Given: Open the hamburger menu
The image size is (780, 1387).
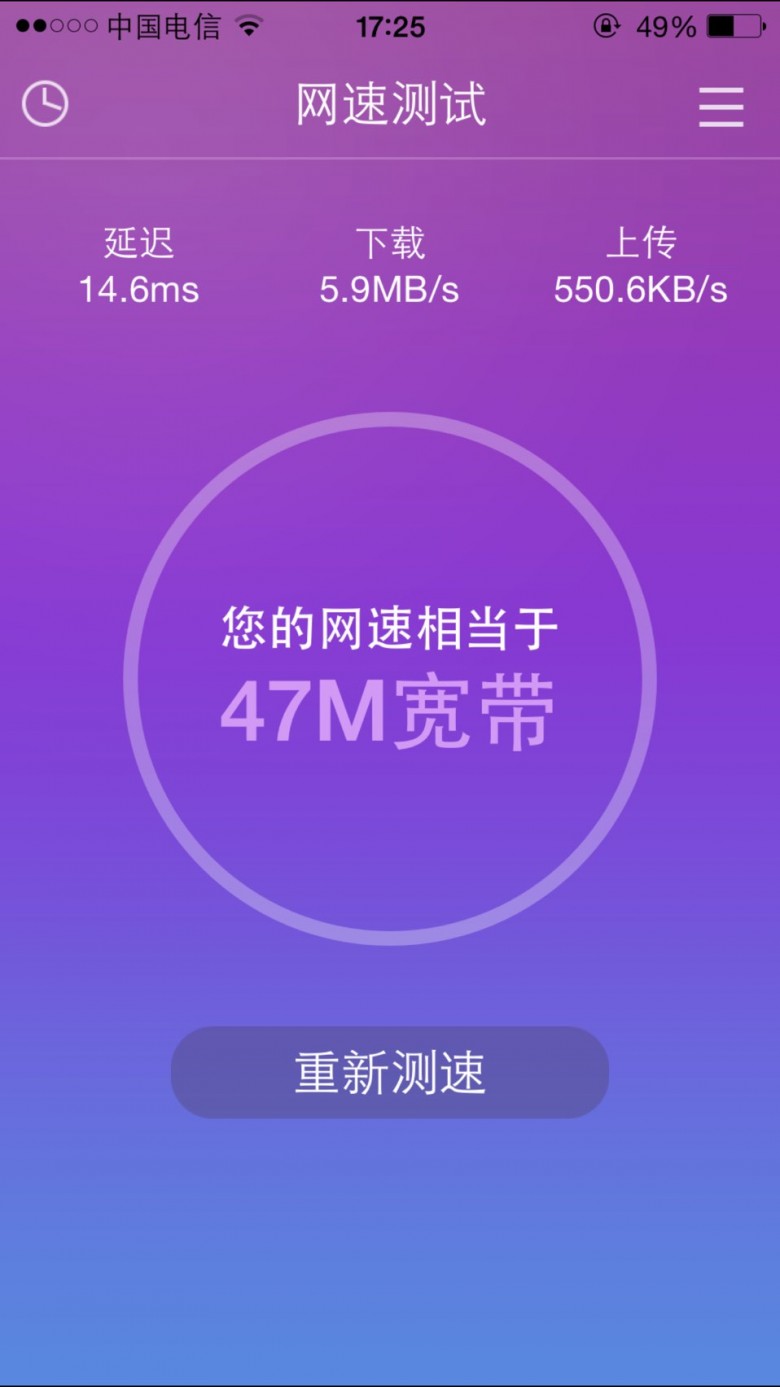Looking at the screenshot, I should 721,106.
